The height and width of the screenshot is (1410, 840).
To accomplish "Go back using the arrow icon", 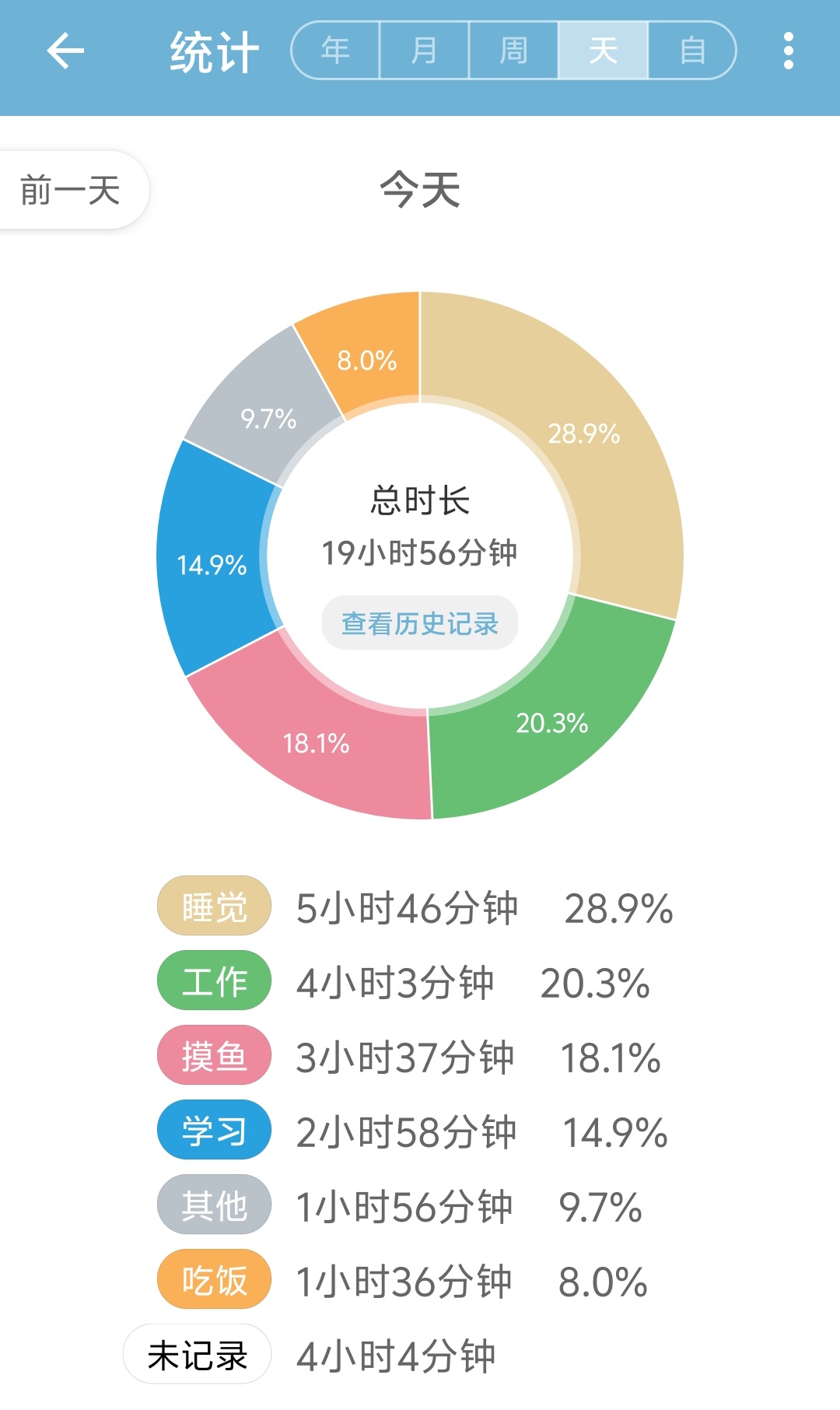I will (65, 51).
